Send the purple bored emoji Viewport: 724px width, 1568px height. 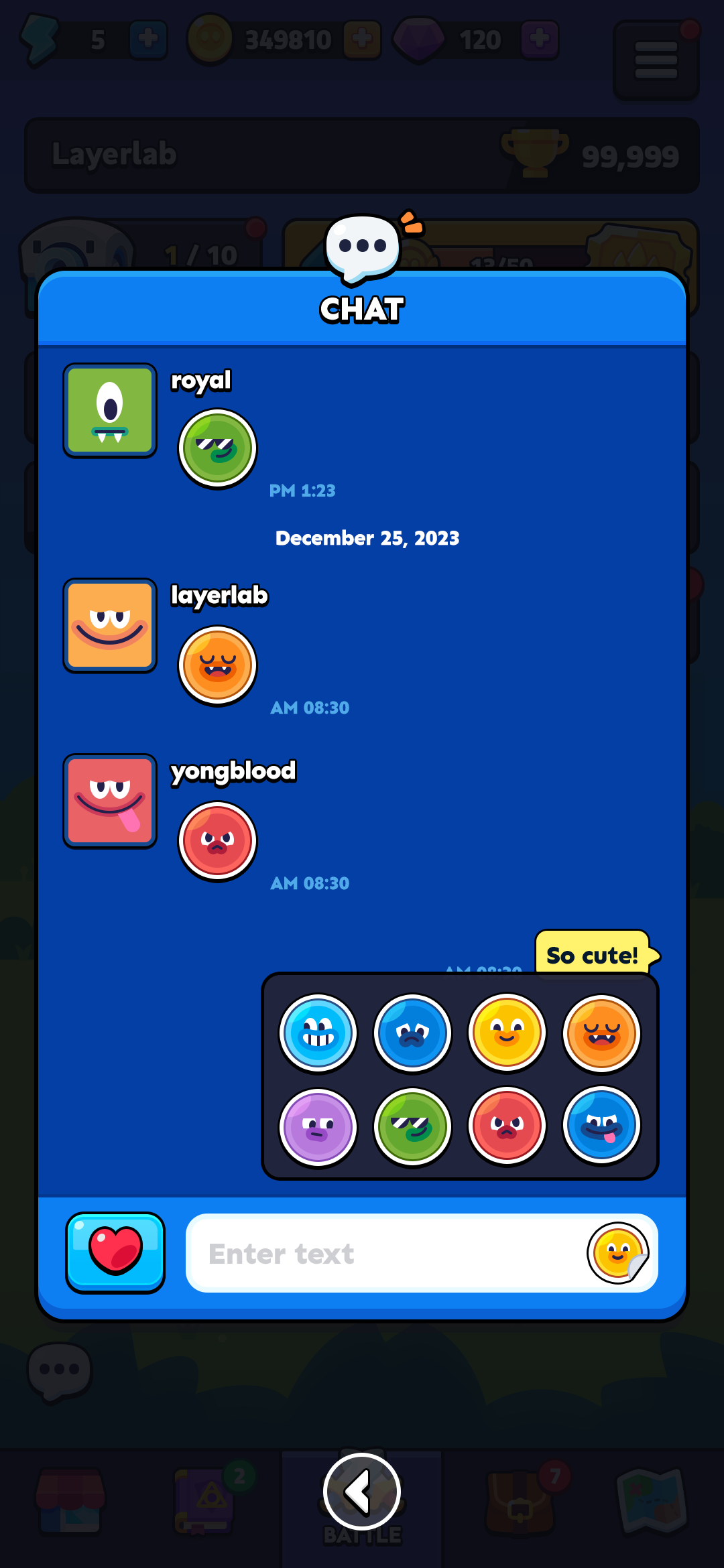[x=318, y=1127]
